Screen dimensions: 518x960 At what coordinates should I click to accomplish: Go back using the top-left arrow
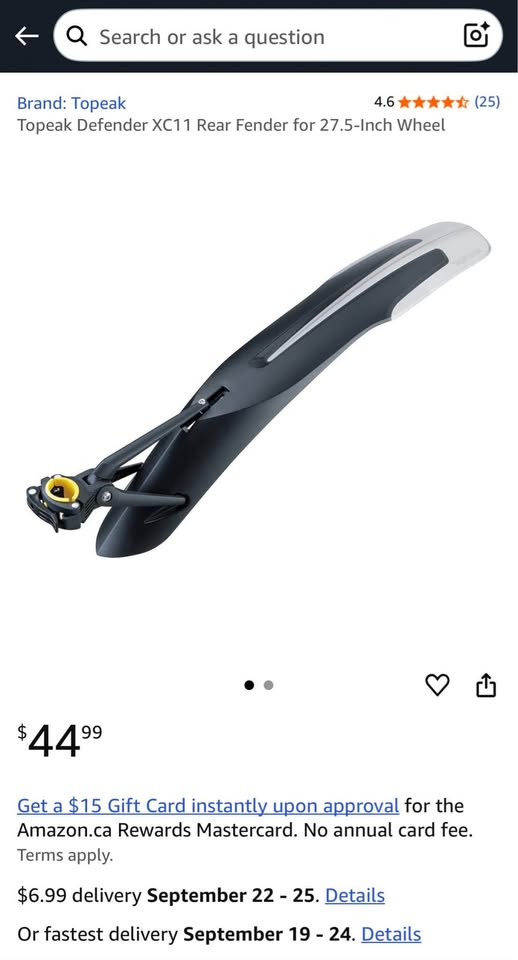[26, 37]
